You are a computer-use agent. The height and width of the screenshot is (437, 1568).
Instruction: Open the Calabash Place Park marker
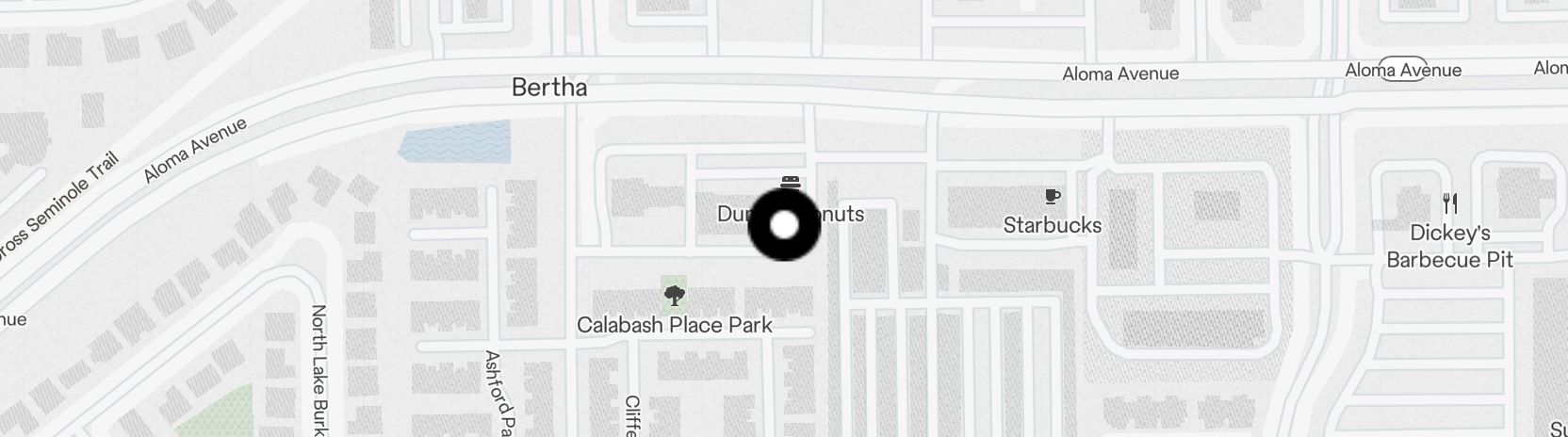(x=674, y=297)
